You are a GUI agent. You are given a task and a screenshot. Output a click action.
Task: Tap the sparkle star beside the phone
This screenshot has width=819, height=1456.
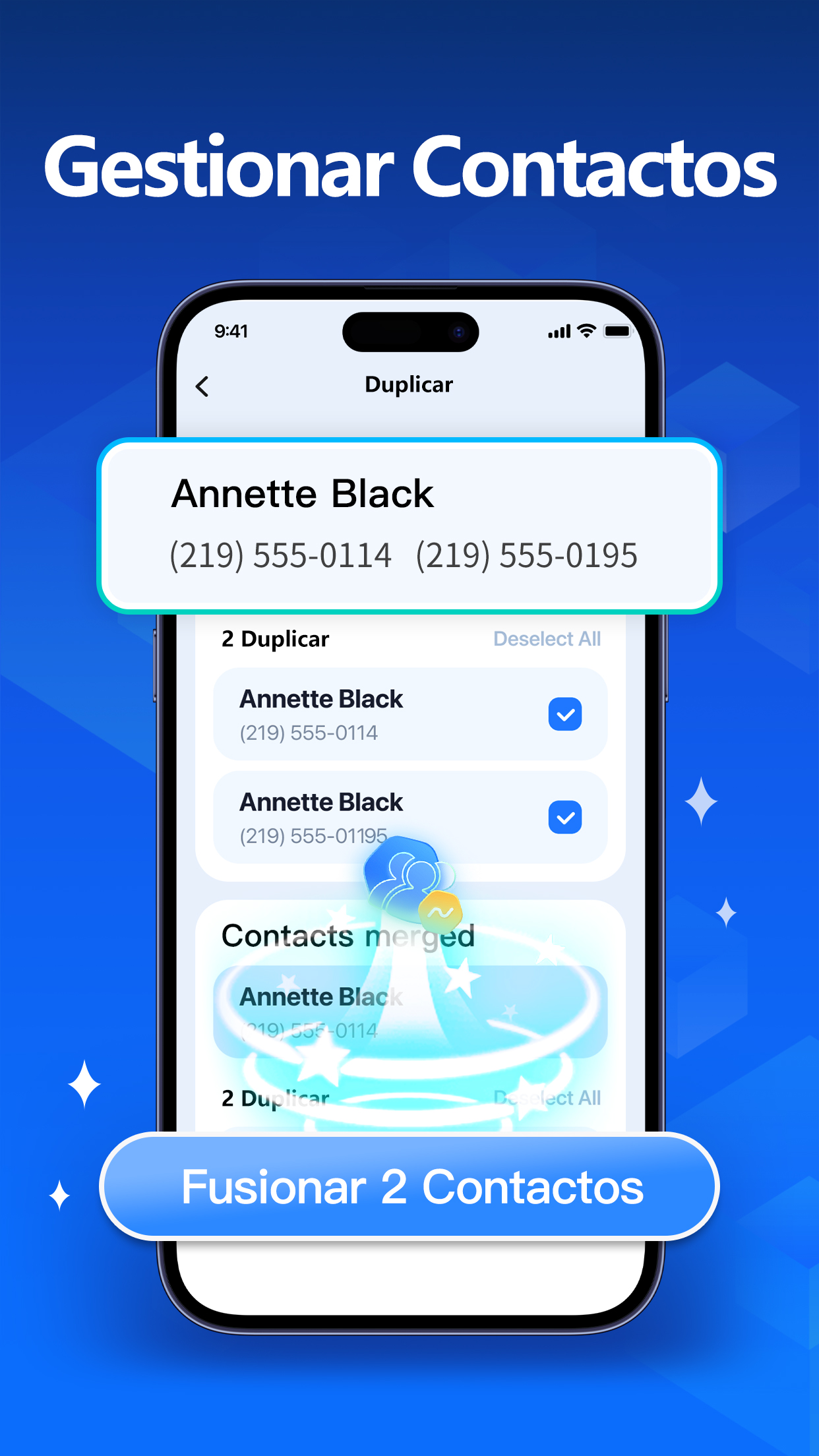click(x=702, y=802)
